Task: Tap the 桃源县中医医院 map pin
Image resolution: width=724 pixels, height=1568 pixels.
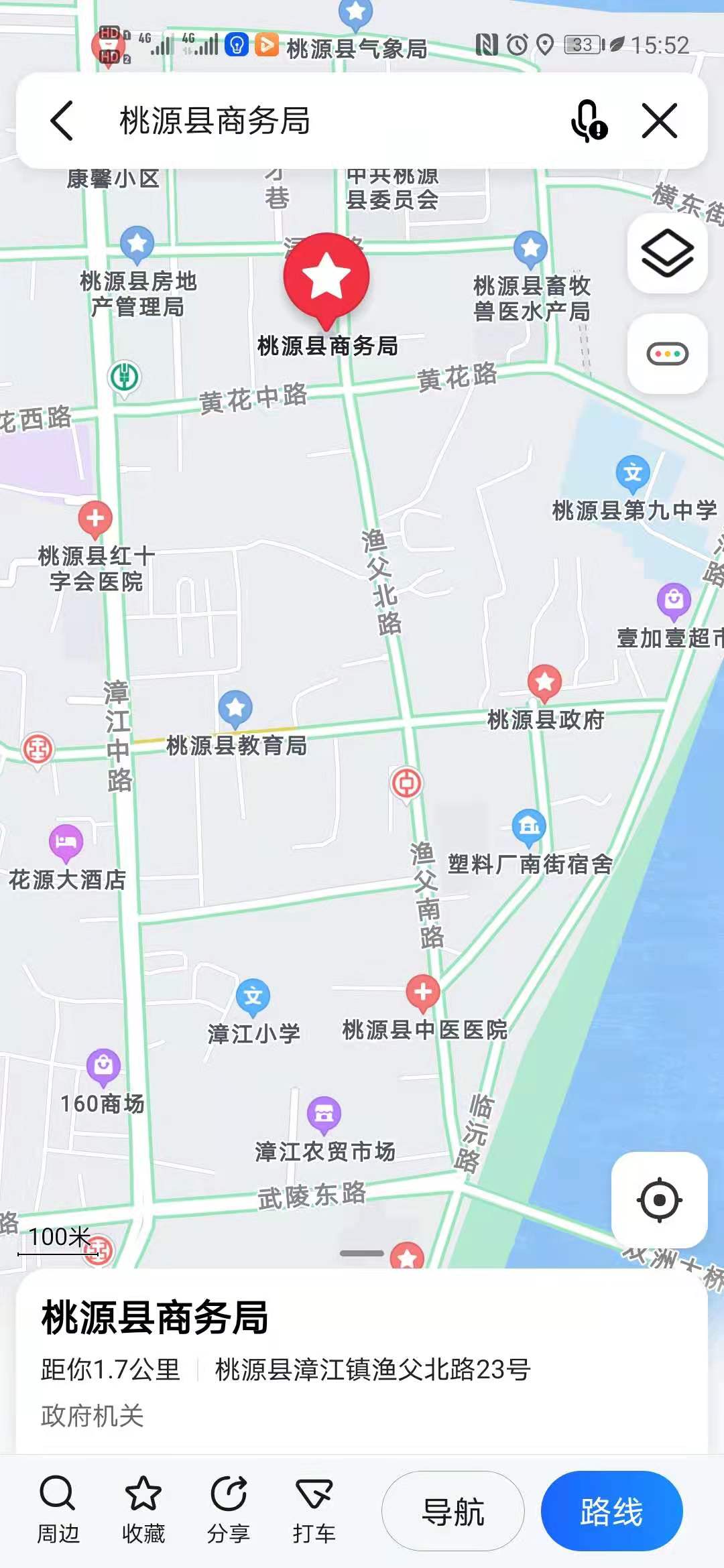Action: pyautogui.click(x=423, y=992)
